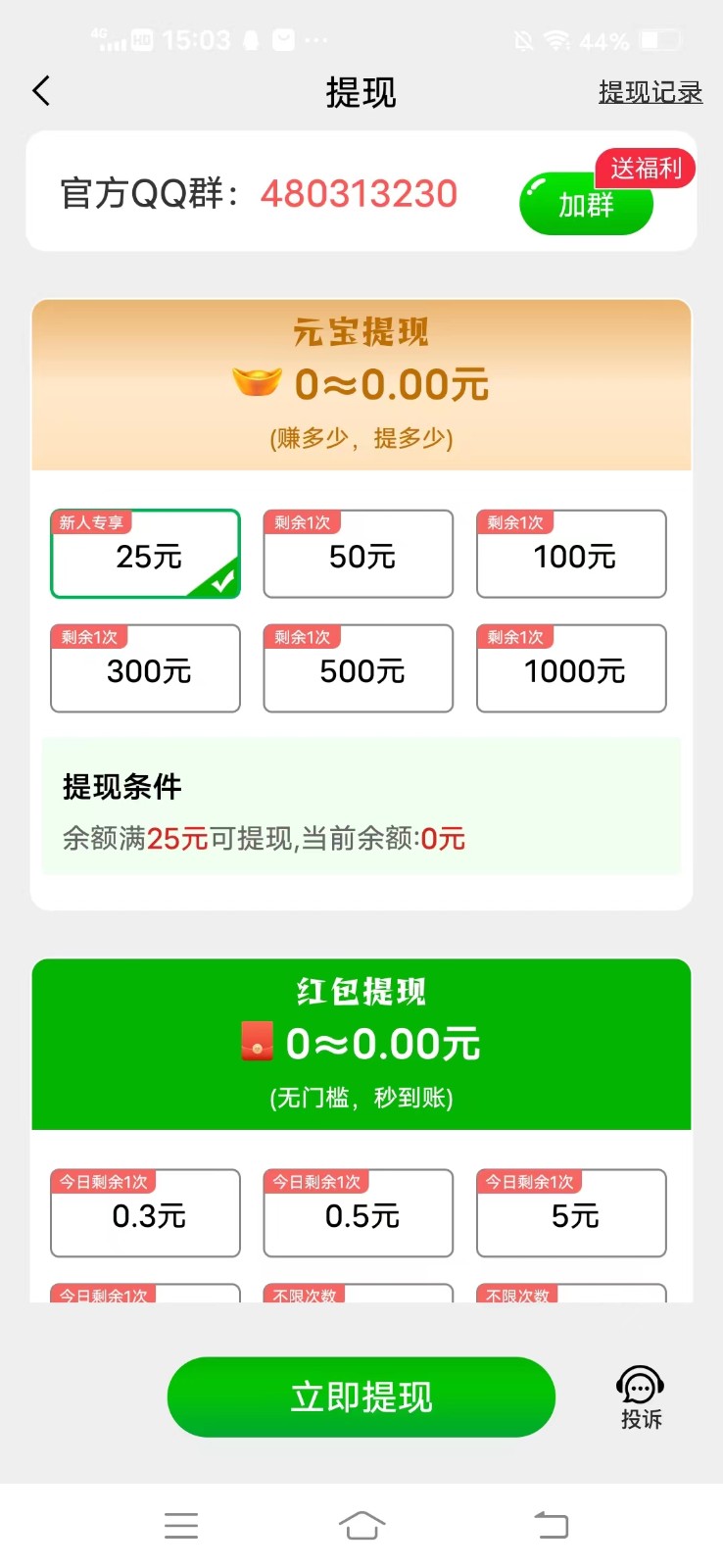Choose the 1000元 withdrawal amount
This screenshot has height=1568, width=723.
pyautogui.click(x=571, y=669)
